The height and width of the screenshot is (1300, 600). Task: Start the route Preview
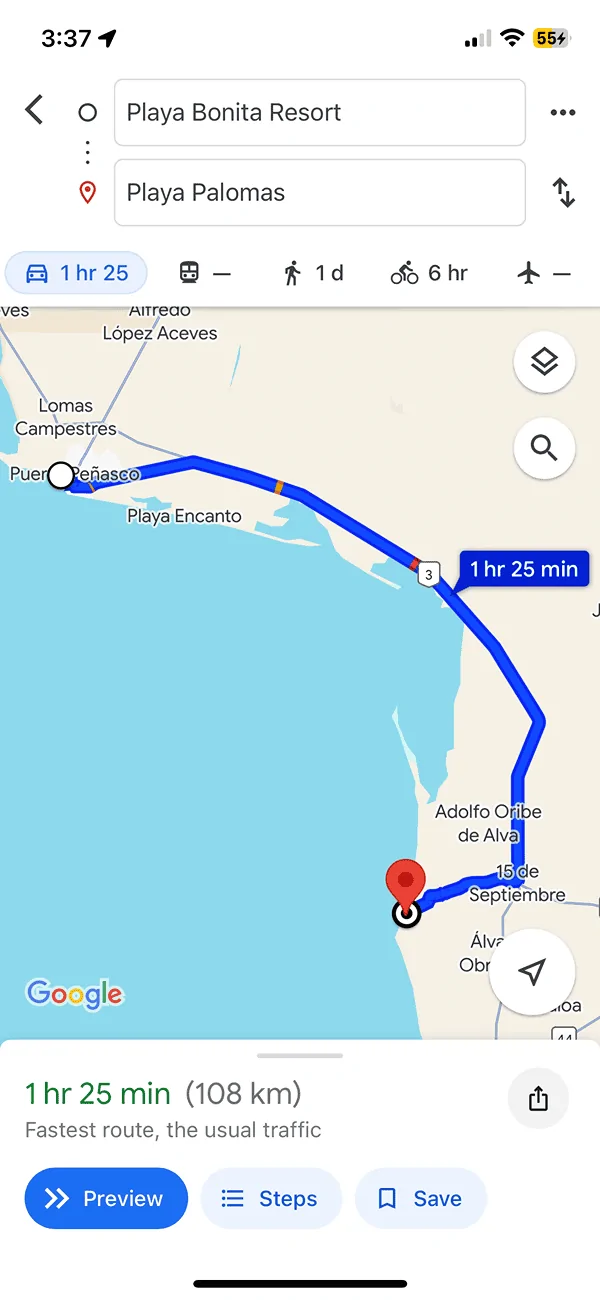106,1198
